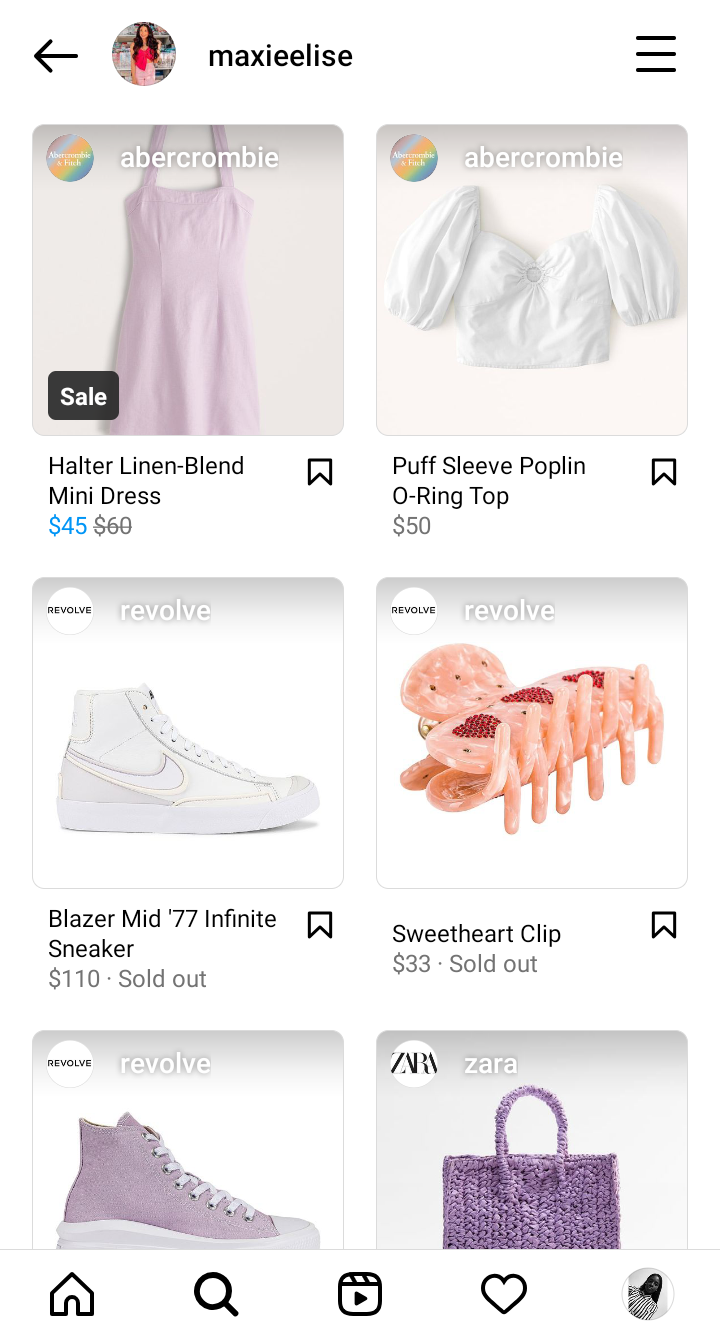Switch to the Reels tab

360,1294
